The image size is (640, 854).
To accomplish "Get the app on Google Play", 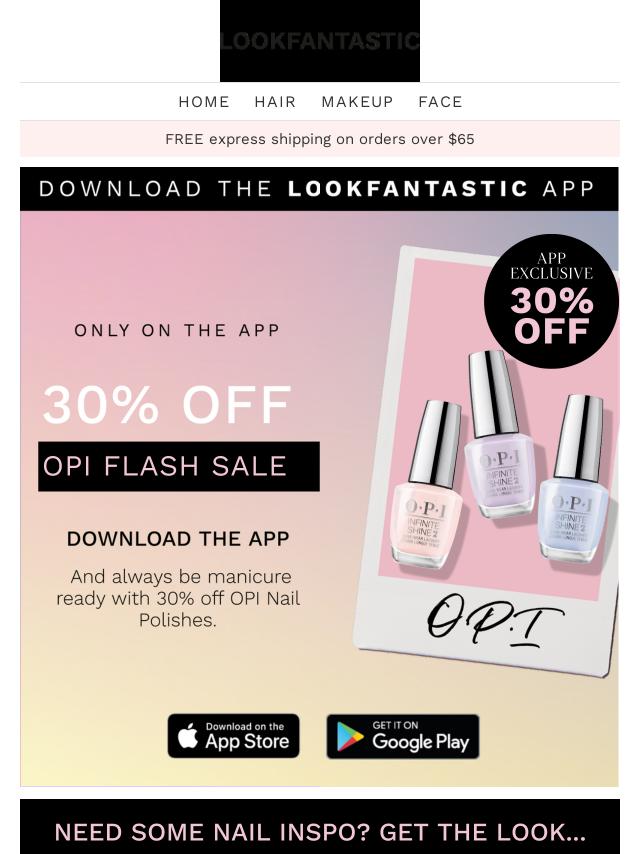I will pos(403,736).
